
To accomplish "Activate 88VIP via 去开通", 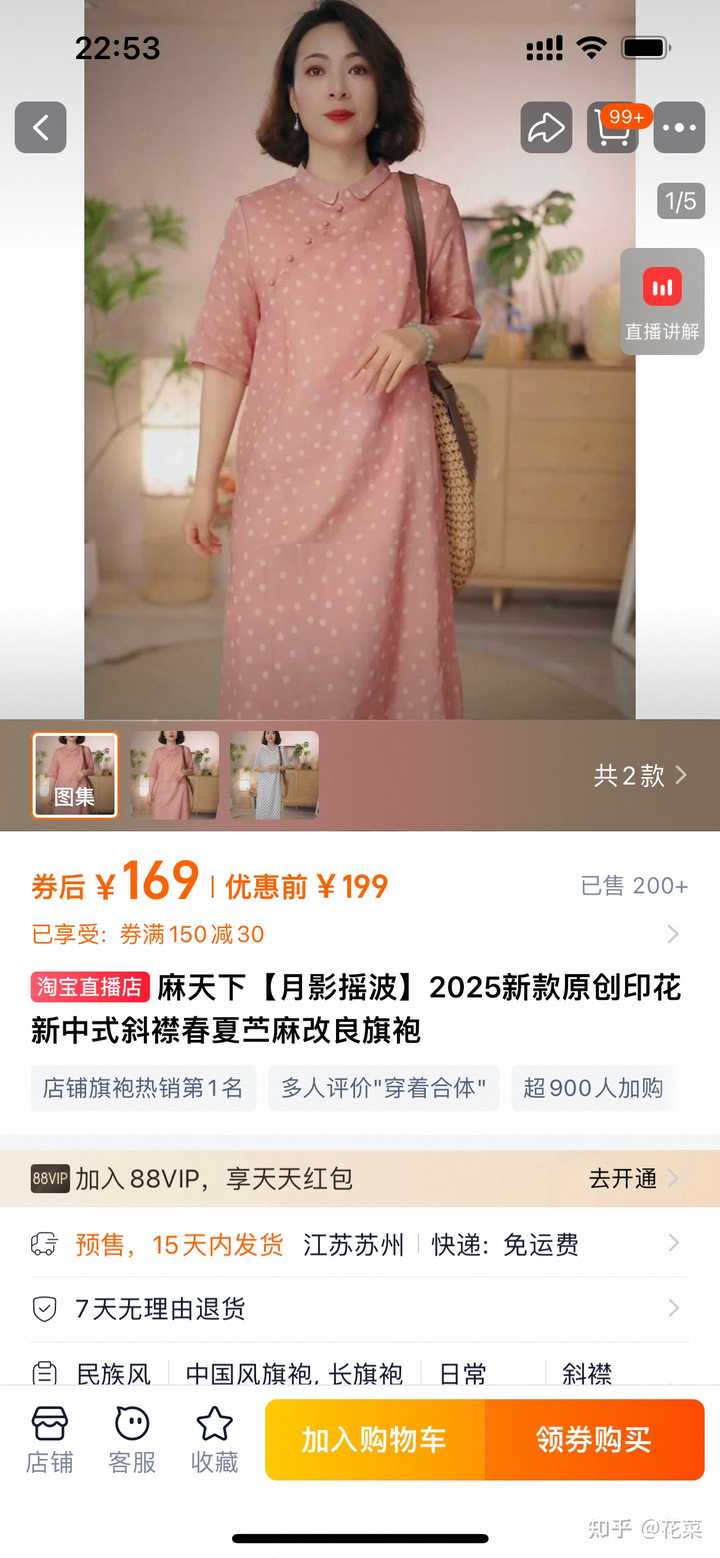I will pos(632,1178).
